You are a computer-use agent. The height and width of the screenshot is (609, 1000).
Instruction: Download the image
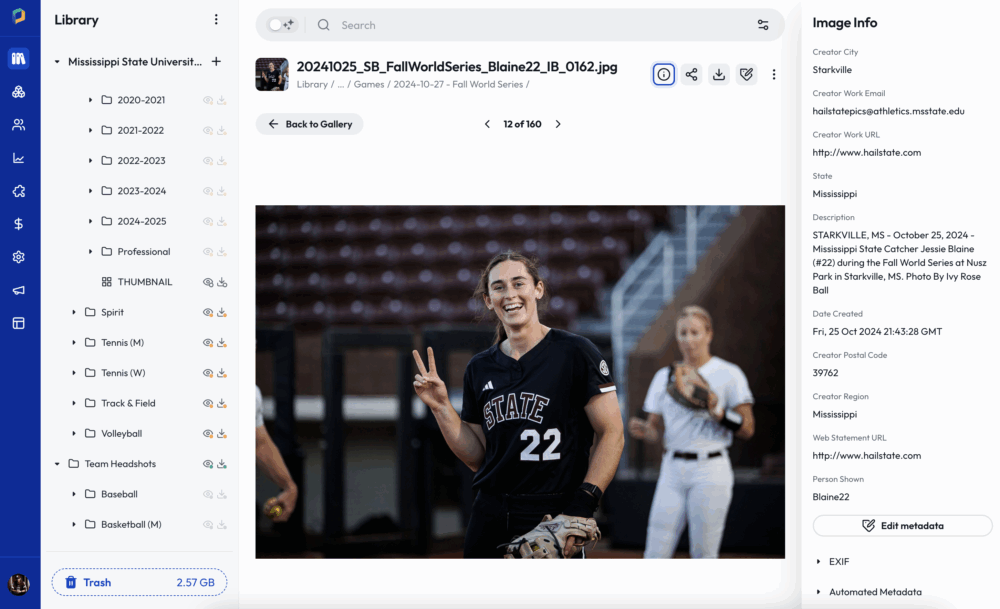(719, 74)
